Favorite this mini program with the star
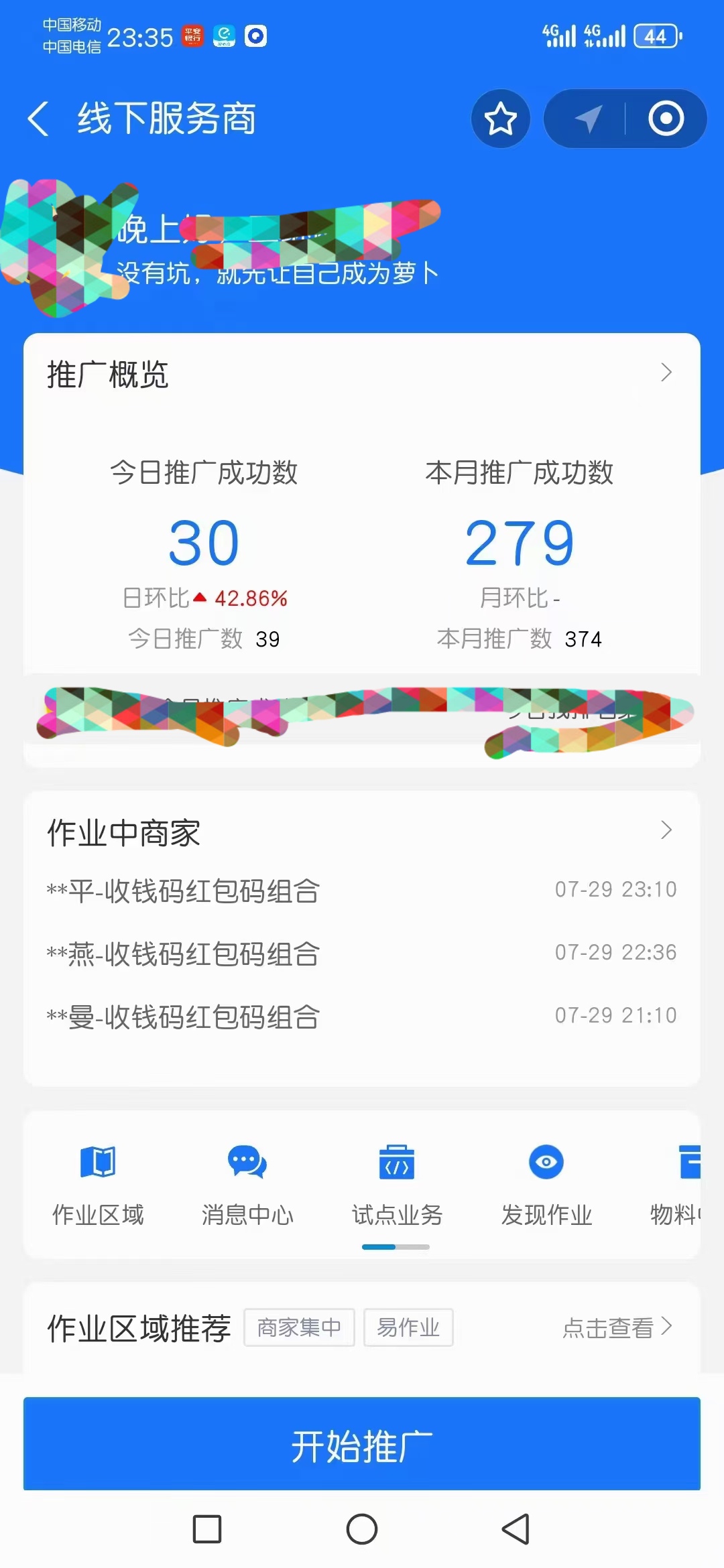724x1568 pixels. (x=501, y=119)
